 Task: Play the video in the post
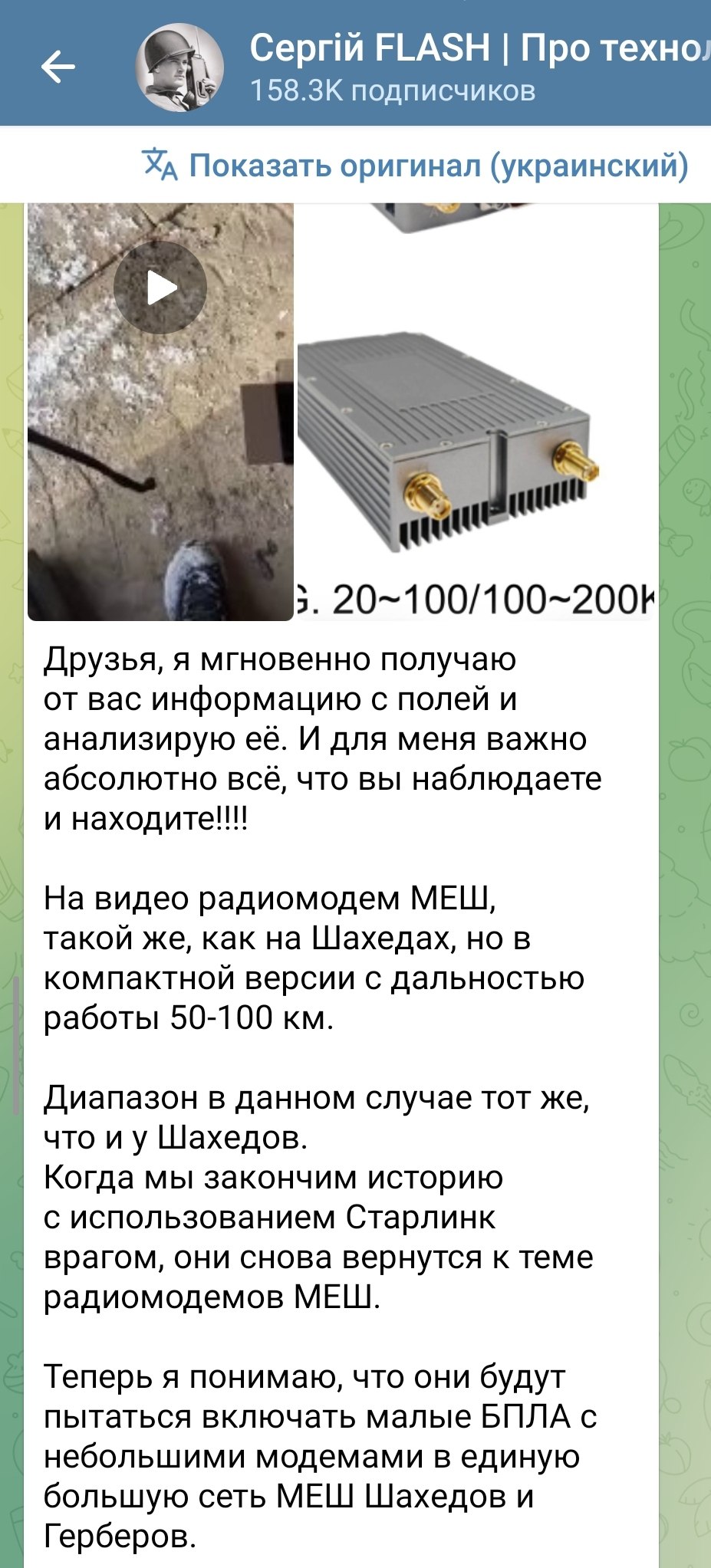click(x=160, y=288)
